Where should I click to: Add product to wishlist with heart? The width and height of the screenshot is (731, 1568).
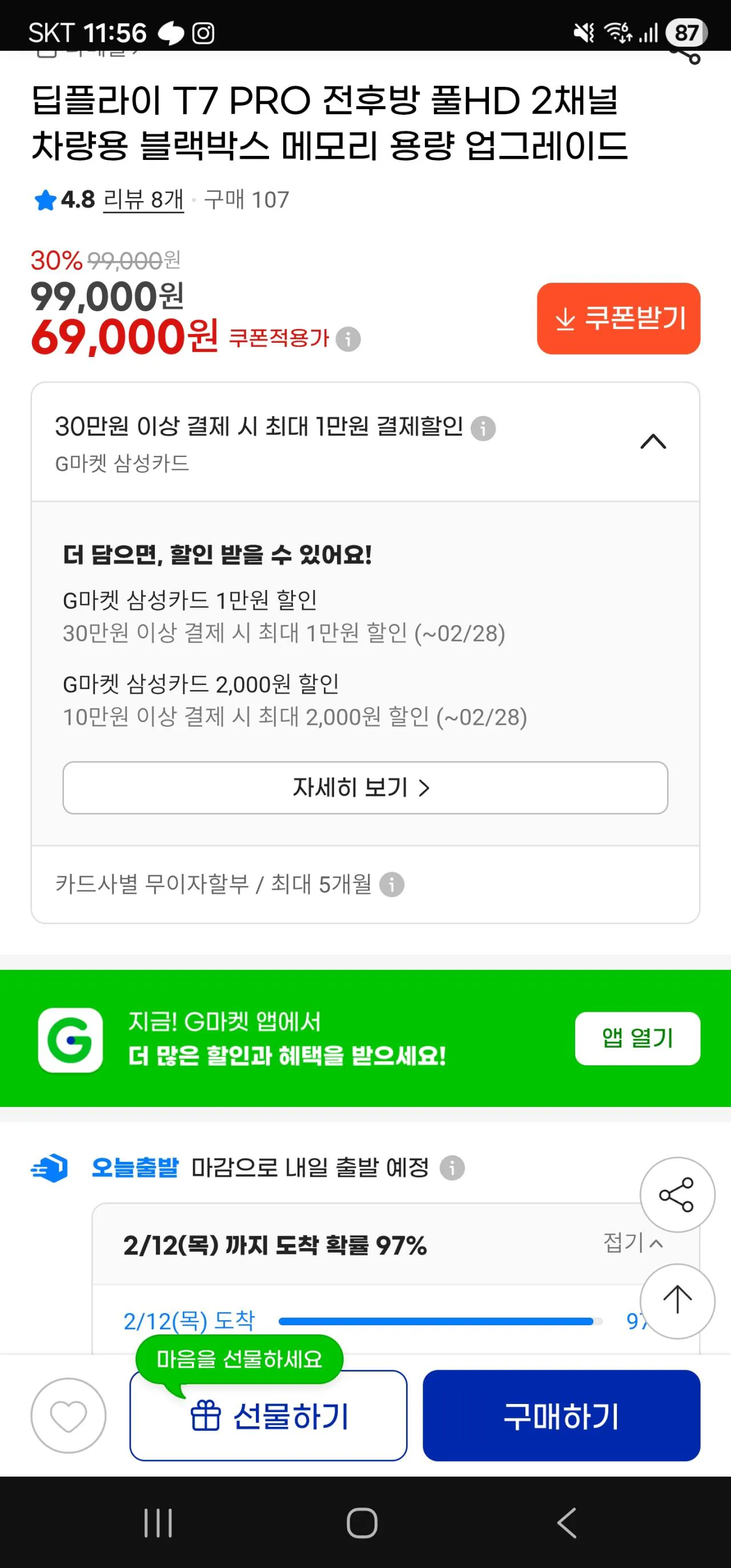tap(68, 1416)
